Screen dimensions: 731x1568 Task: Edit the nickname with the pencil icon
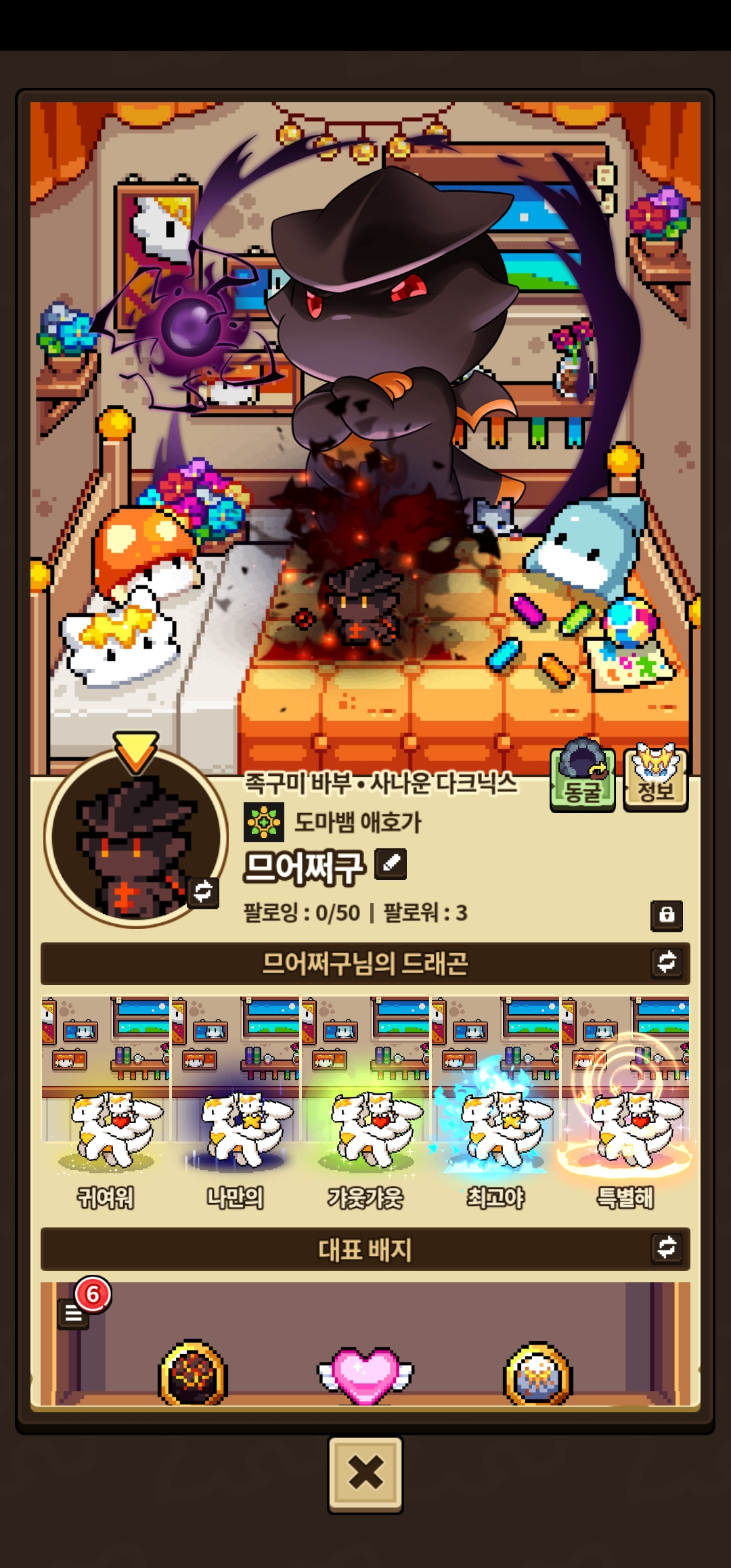point(391,863)
